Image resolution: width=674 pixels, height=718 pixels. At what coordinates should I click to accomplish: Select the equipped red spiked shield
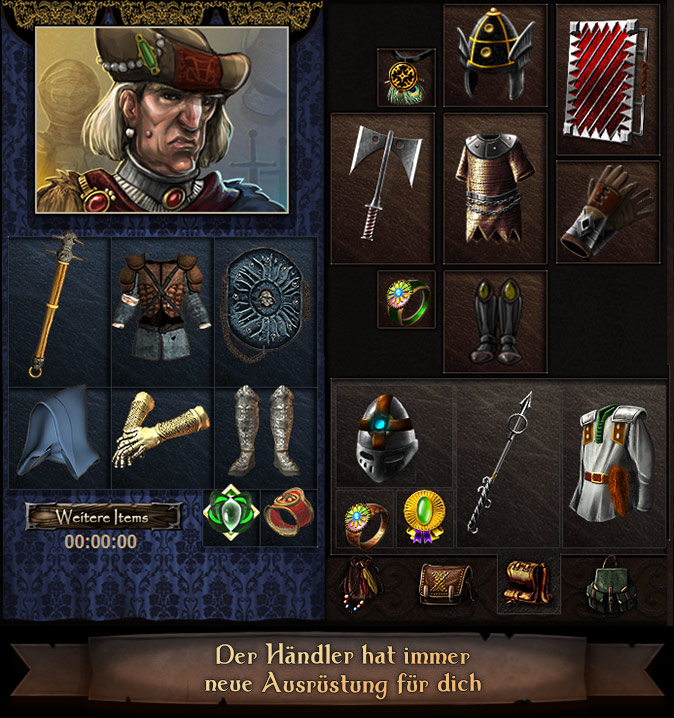pyautogui.click(x=607, y=80)
